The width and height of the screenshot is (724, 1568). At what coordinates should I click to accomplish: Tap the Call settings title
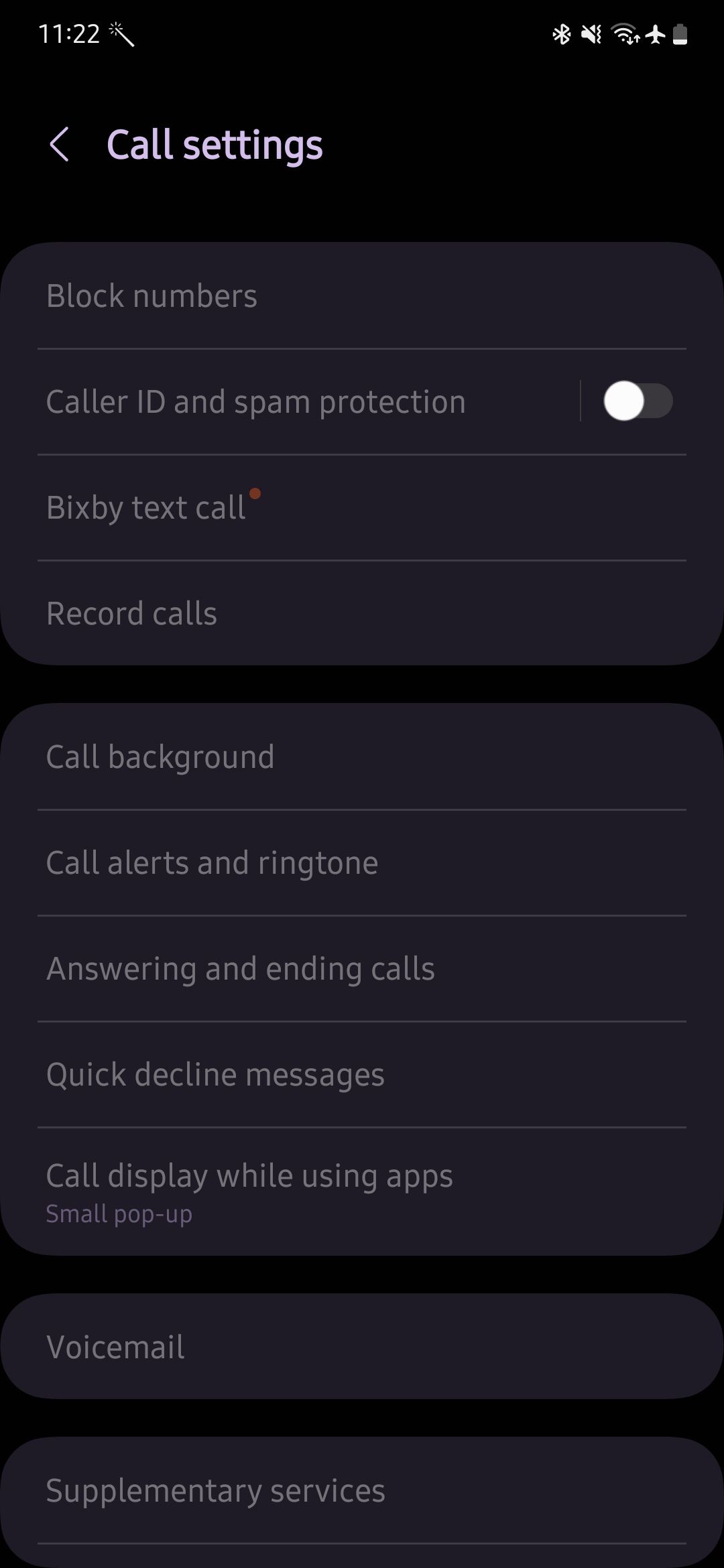pos(215,144)
